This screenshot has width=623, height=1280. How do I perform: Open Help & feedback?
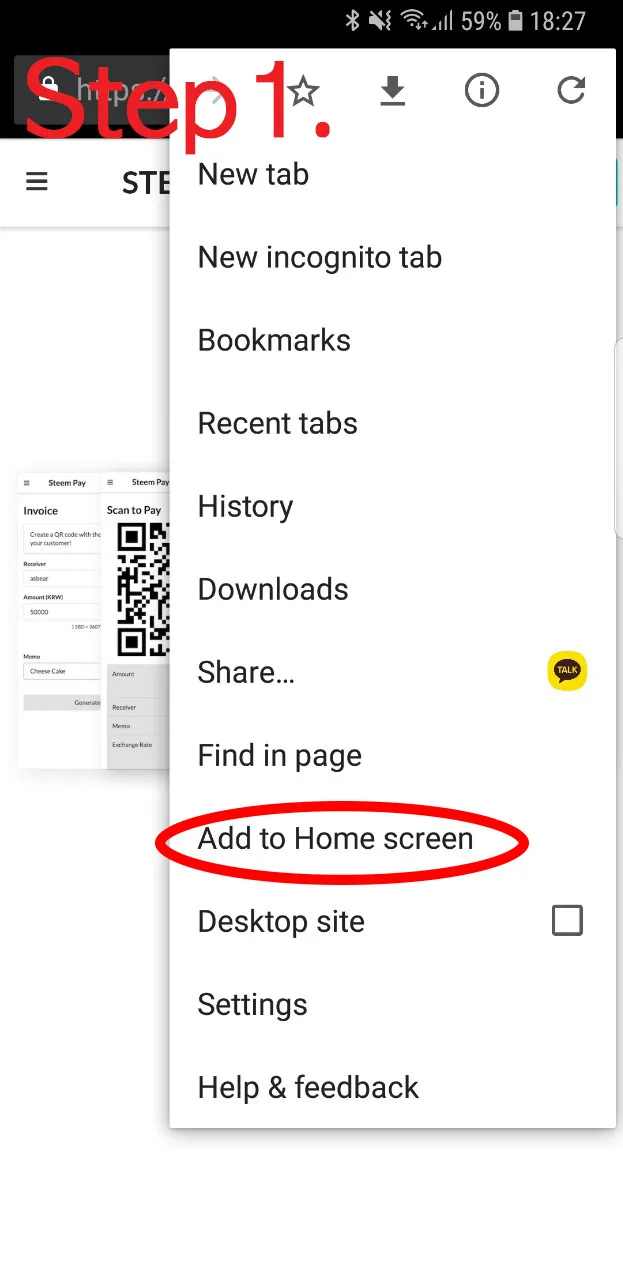(308, 1088)
